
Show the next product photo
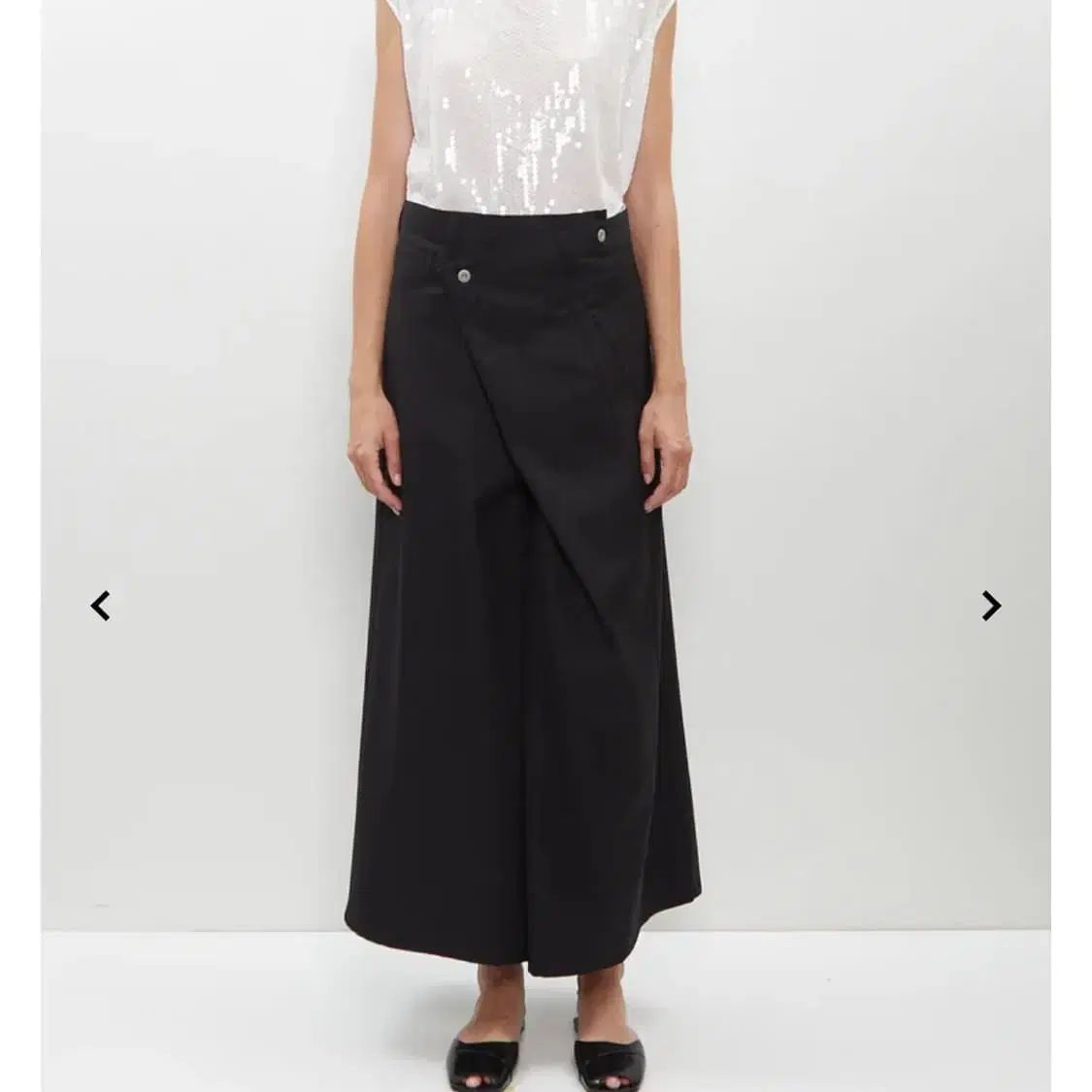click(990, 606)
